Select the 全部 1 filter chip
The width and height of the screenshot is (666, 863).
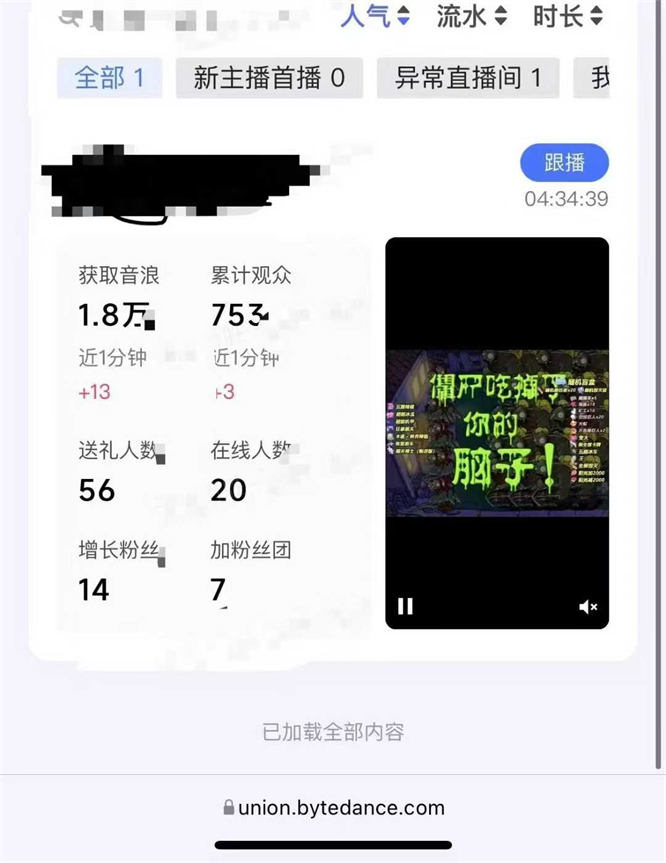109,78
